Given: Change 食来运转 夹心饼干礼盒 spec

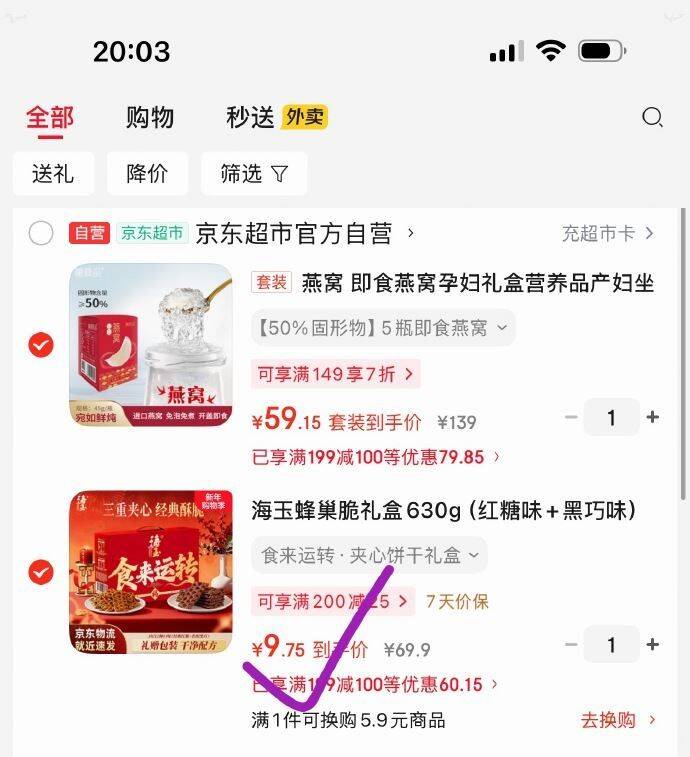Looking at the screenshot, I should click(x=369, y=555).
